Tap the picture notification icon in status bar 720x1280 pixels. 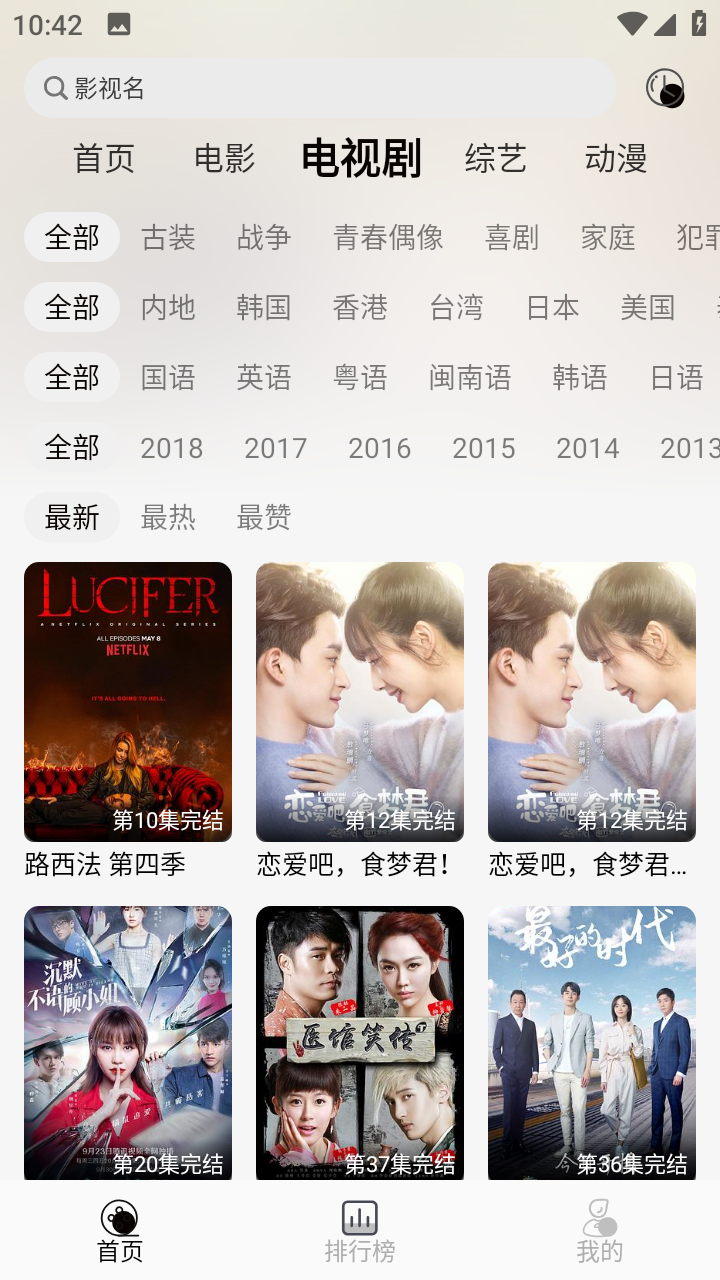120,22
